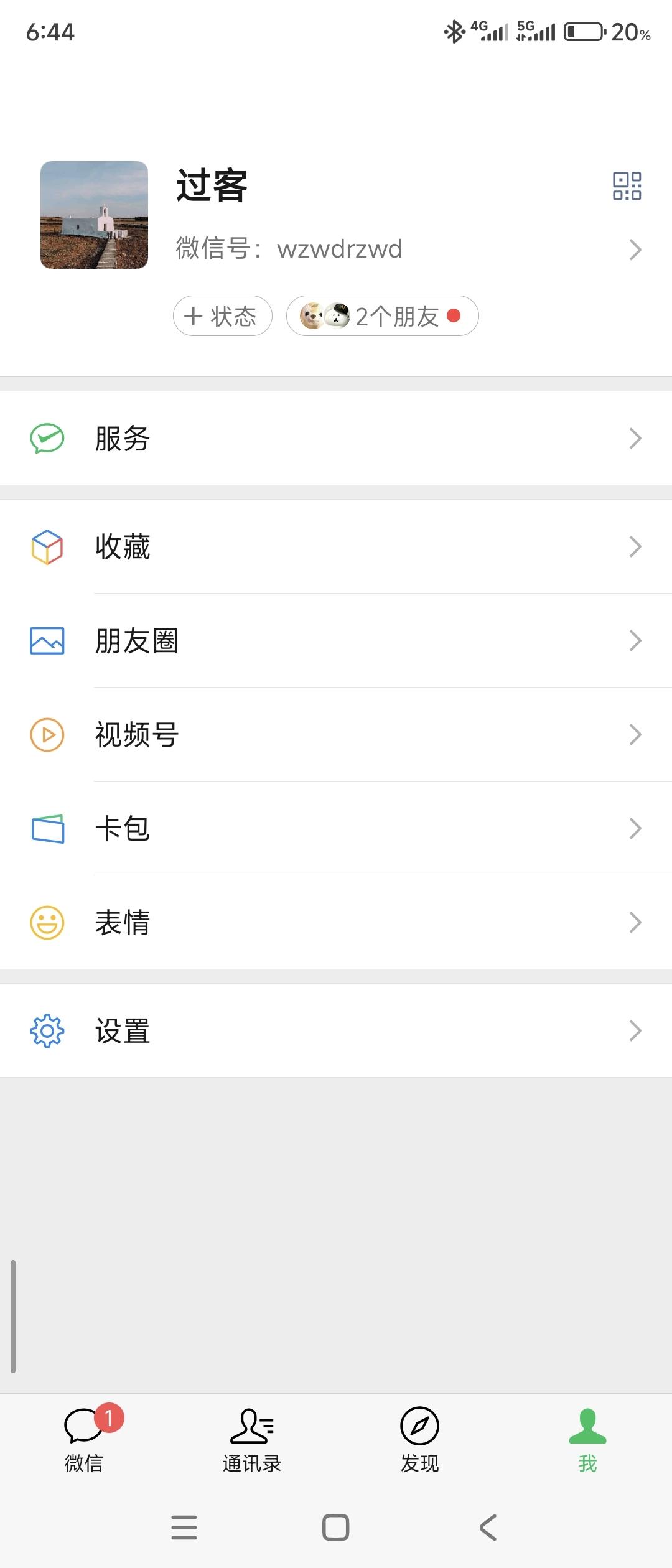
Task: Open Moments (朋友圈) picture icon
Action: [x=46, y=640]
